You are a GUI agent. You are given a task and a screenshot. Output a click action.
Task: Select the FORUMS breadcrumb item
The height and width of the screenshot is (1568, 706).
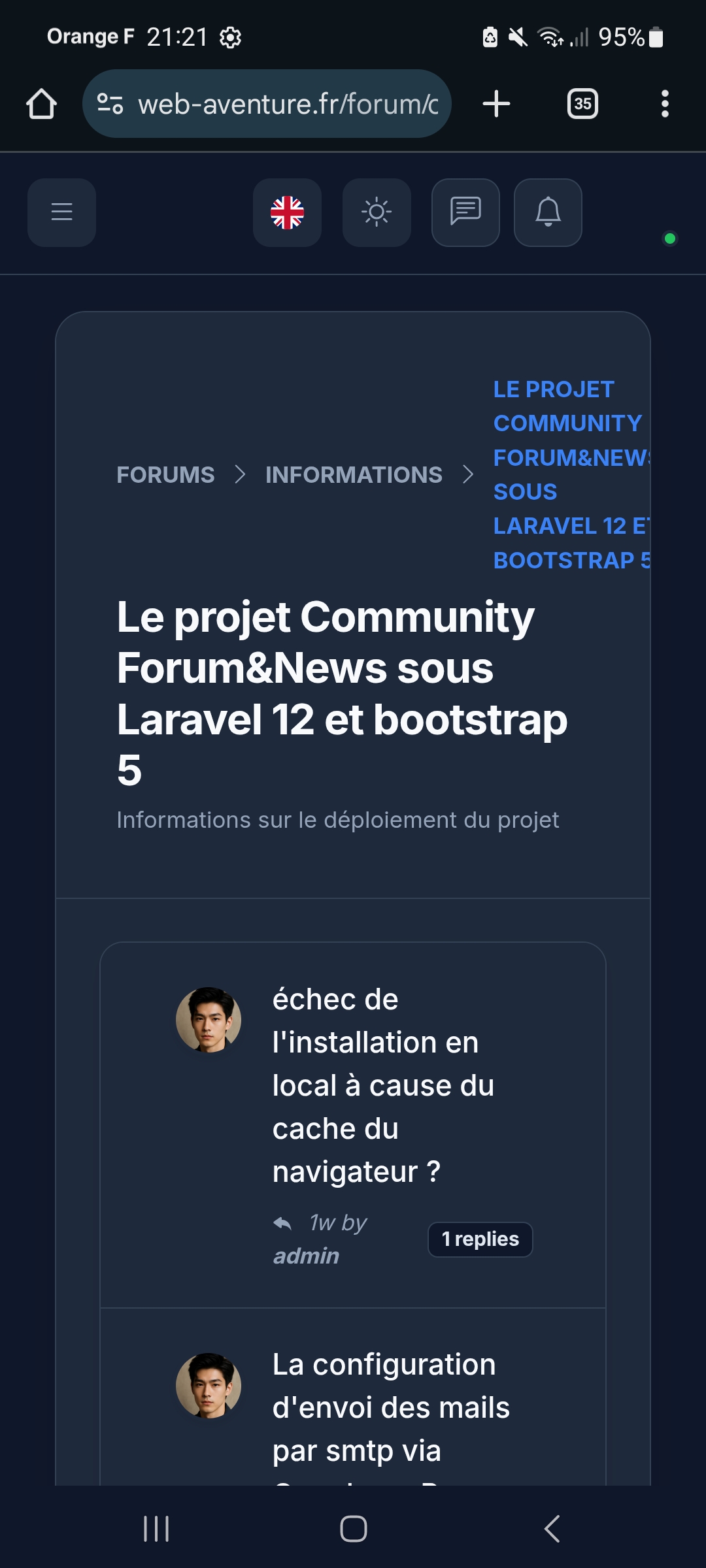tap(165, 475)
